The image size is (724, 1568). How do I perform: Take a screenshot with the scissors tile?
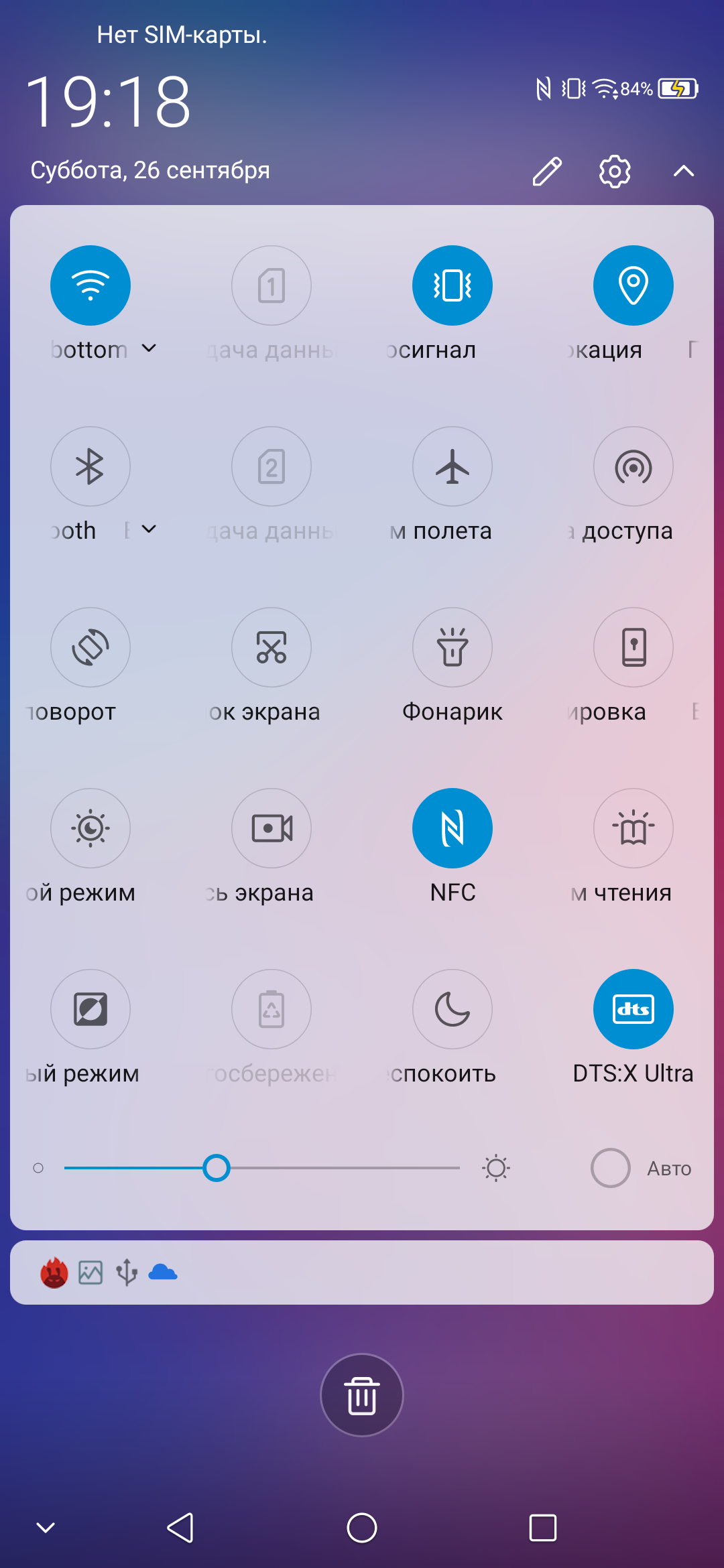271,647
